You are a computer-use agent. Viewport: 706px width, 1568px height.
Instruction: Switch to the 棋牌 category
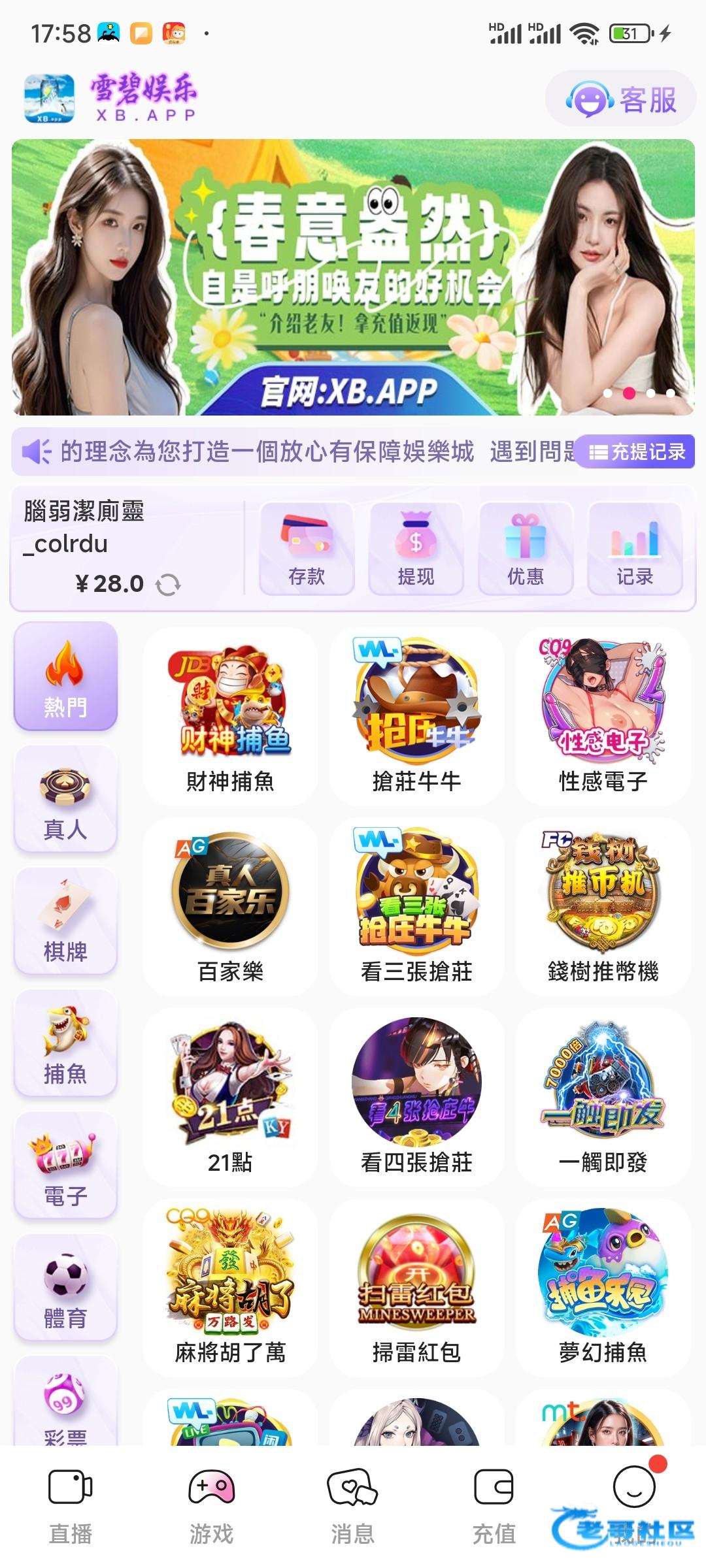click(x=65, y=922)
